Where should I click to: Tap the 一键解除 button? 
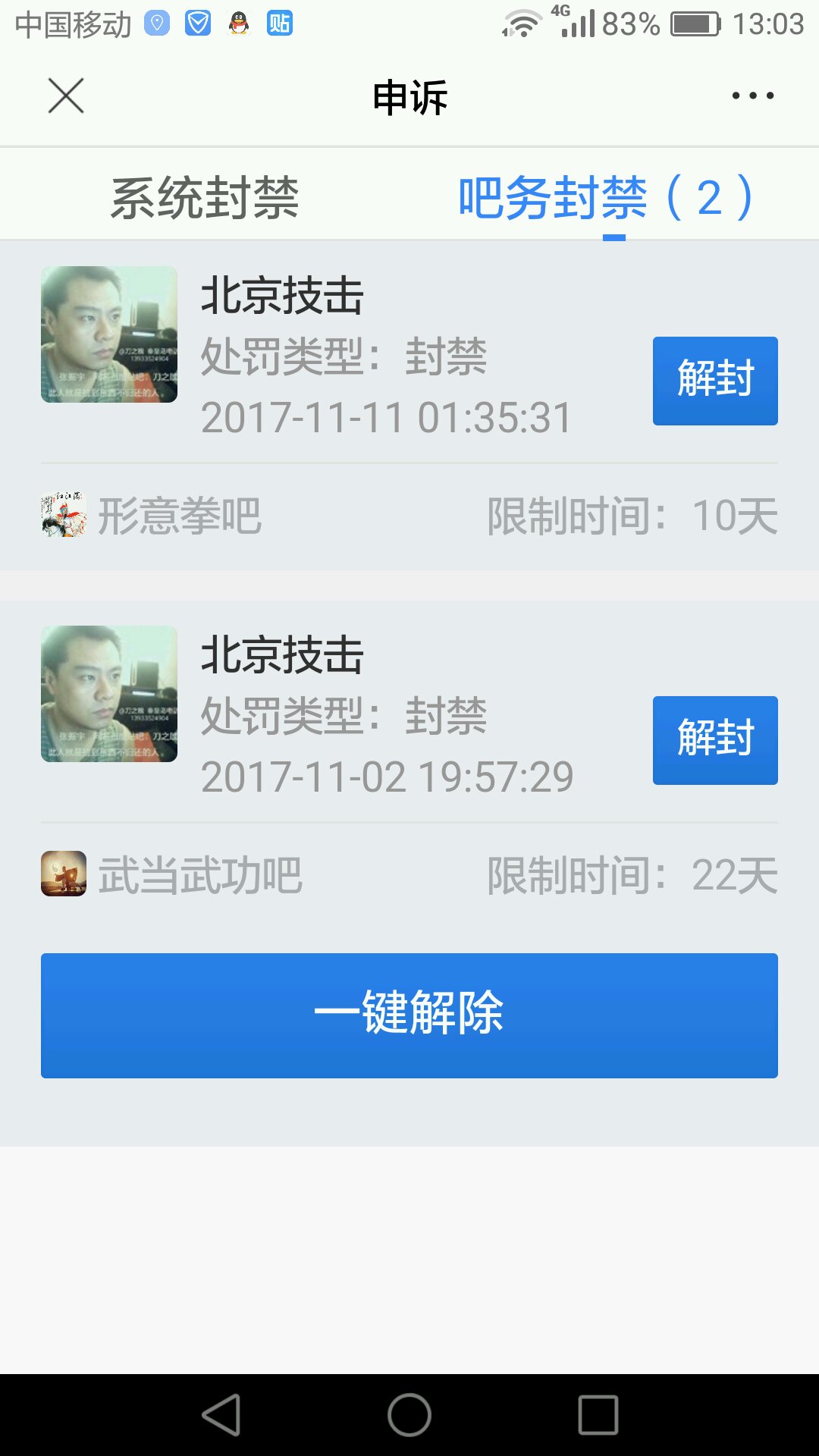(x=409, y=1015)
